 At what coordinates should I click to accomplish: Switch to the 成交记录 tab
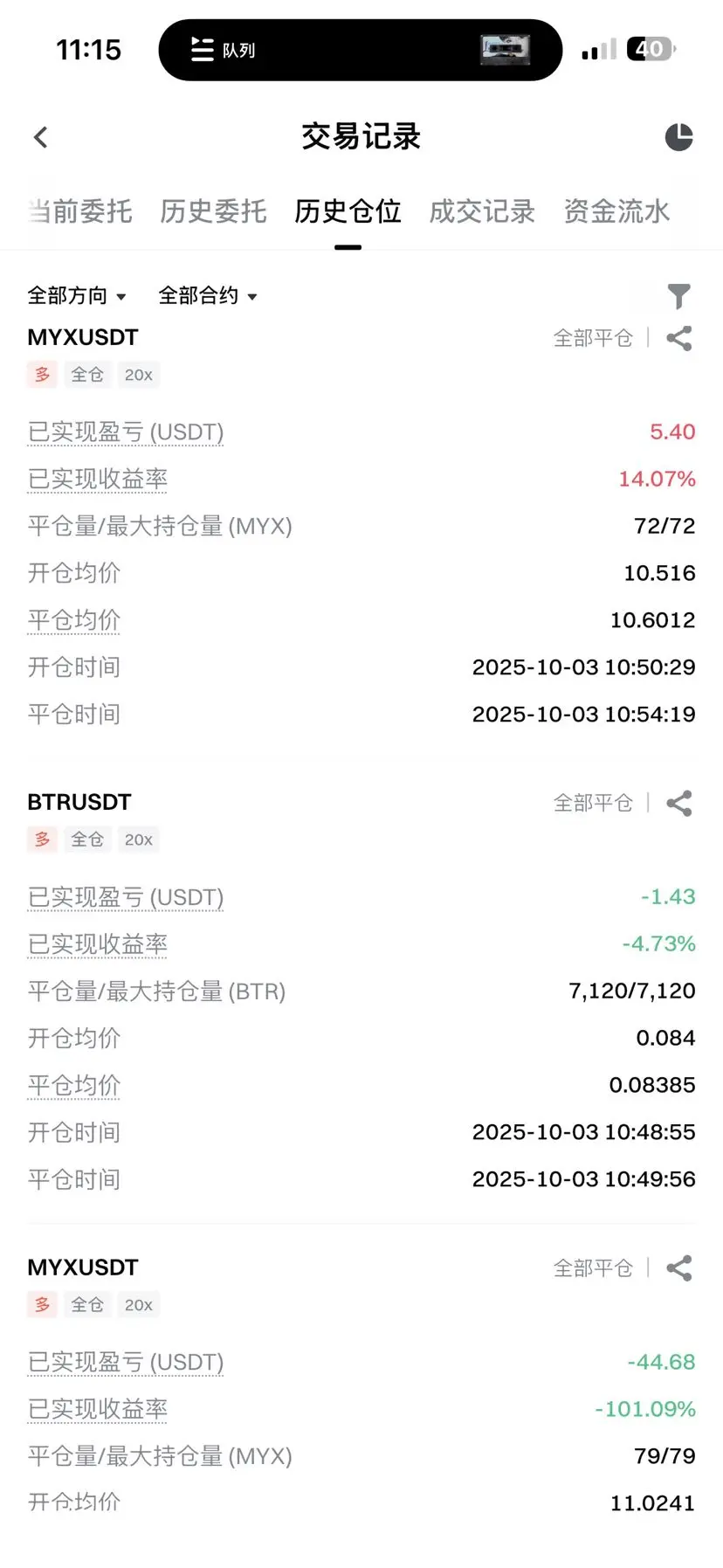point(482,211)
